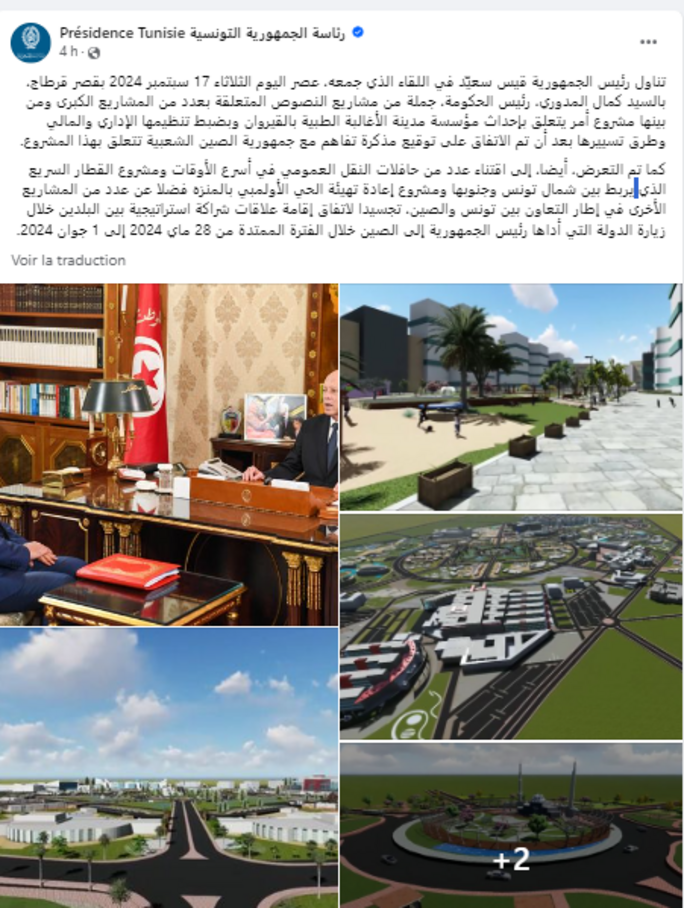View the +2 additional photos

pyautogui.click(x=510, y=825)
